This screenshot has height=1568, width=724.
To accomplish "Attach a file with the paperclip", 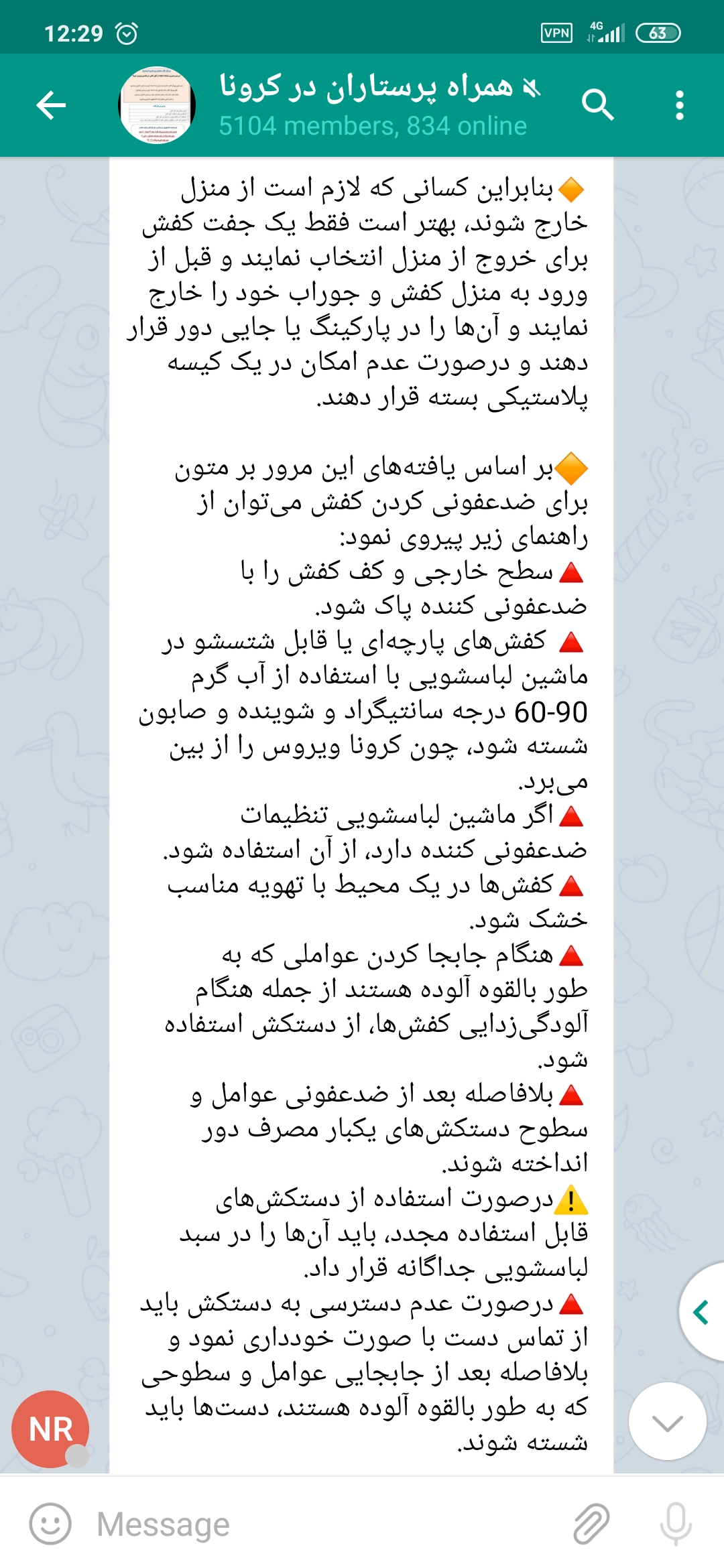I will [x=591, y=1524].
